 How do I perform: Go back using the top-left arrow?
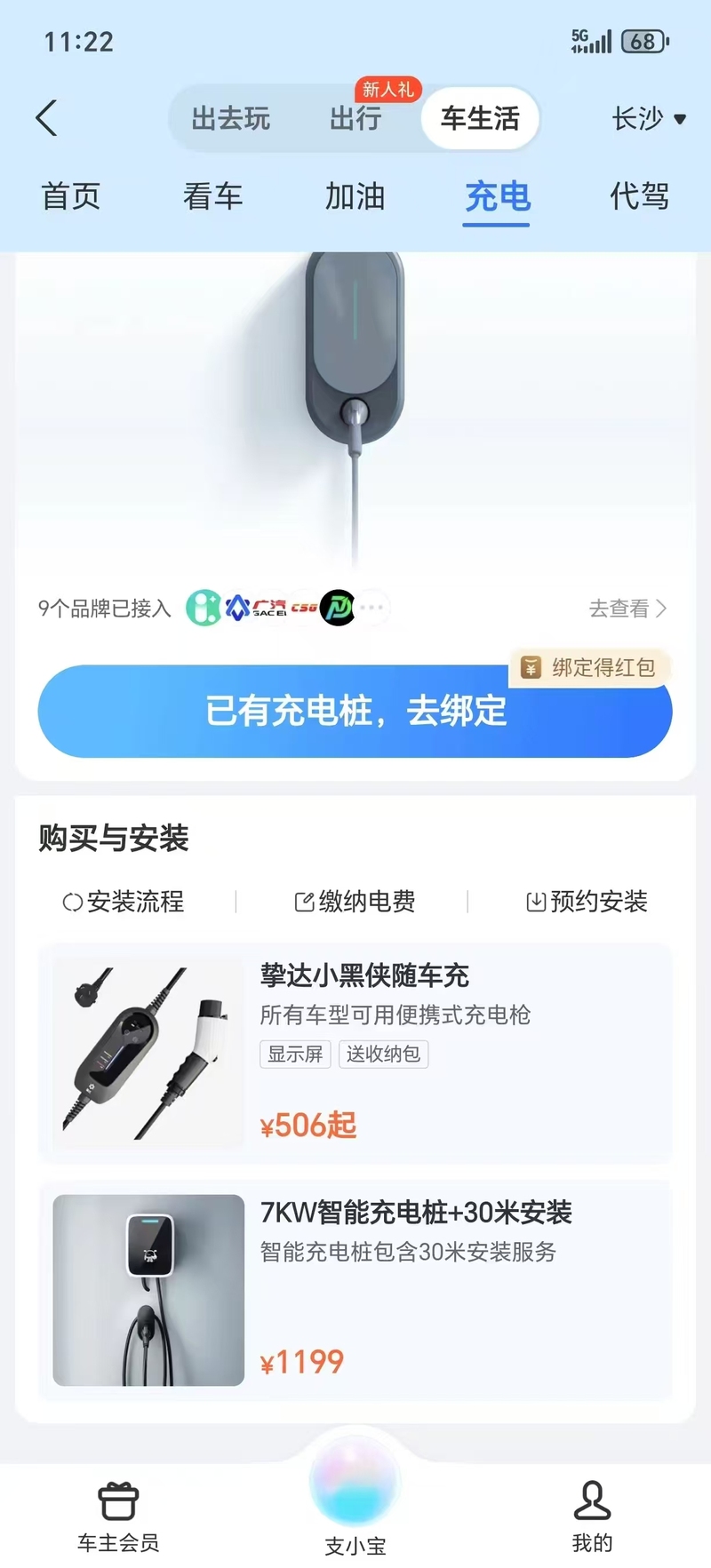pos(46,118)
